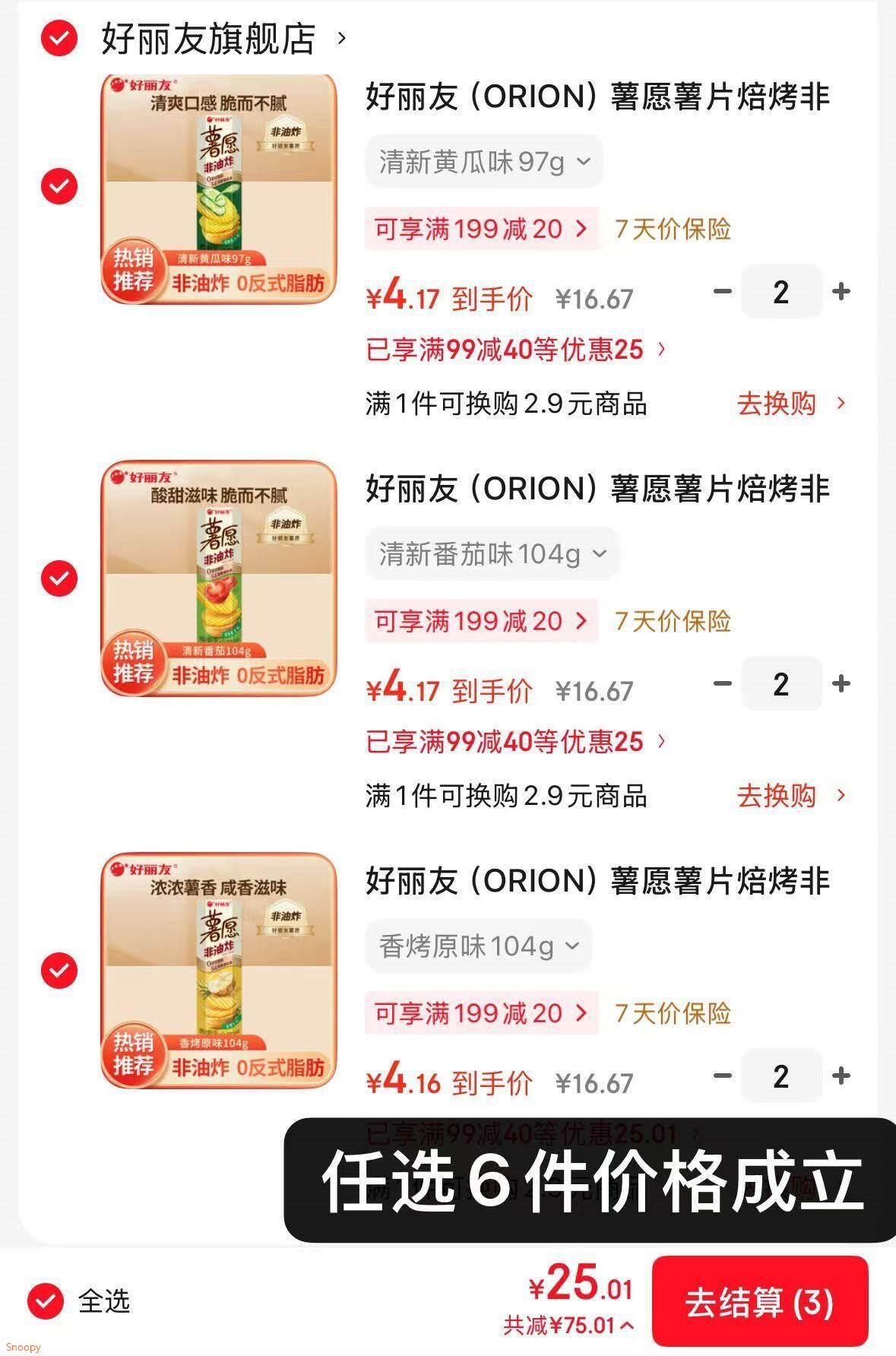
Task: Toggle the 香烤原味 104g item checkbox
Action: coord(59,971)
